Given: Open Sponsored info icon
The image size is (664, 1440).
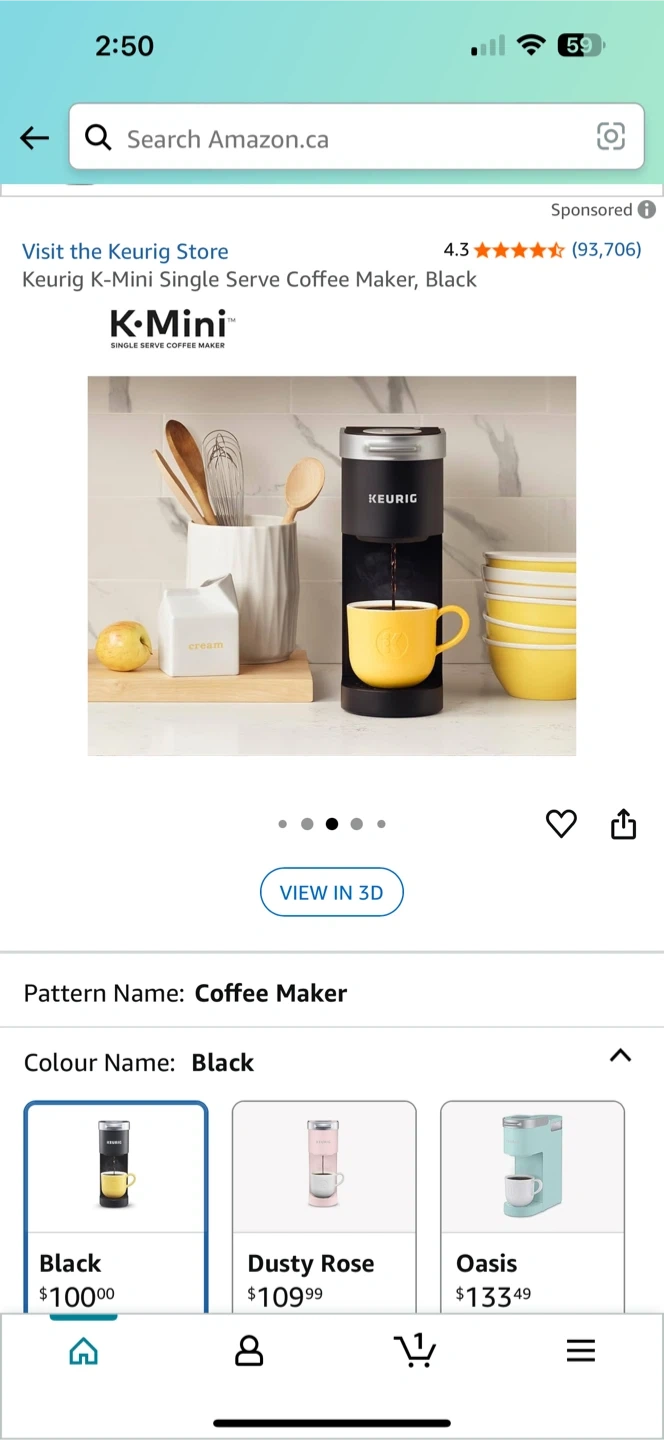Looking at the screenshot, I should pos(647,210).
